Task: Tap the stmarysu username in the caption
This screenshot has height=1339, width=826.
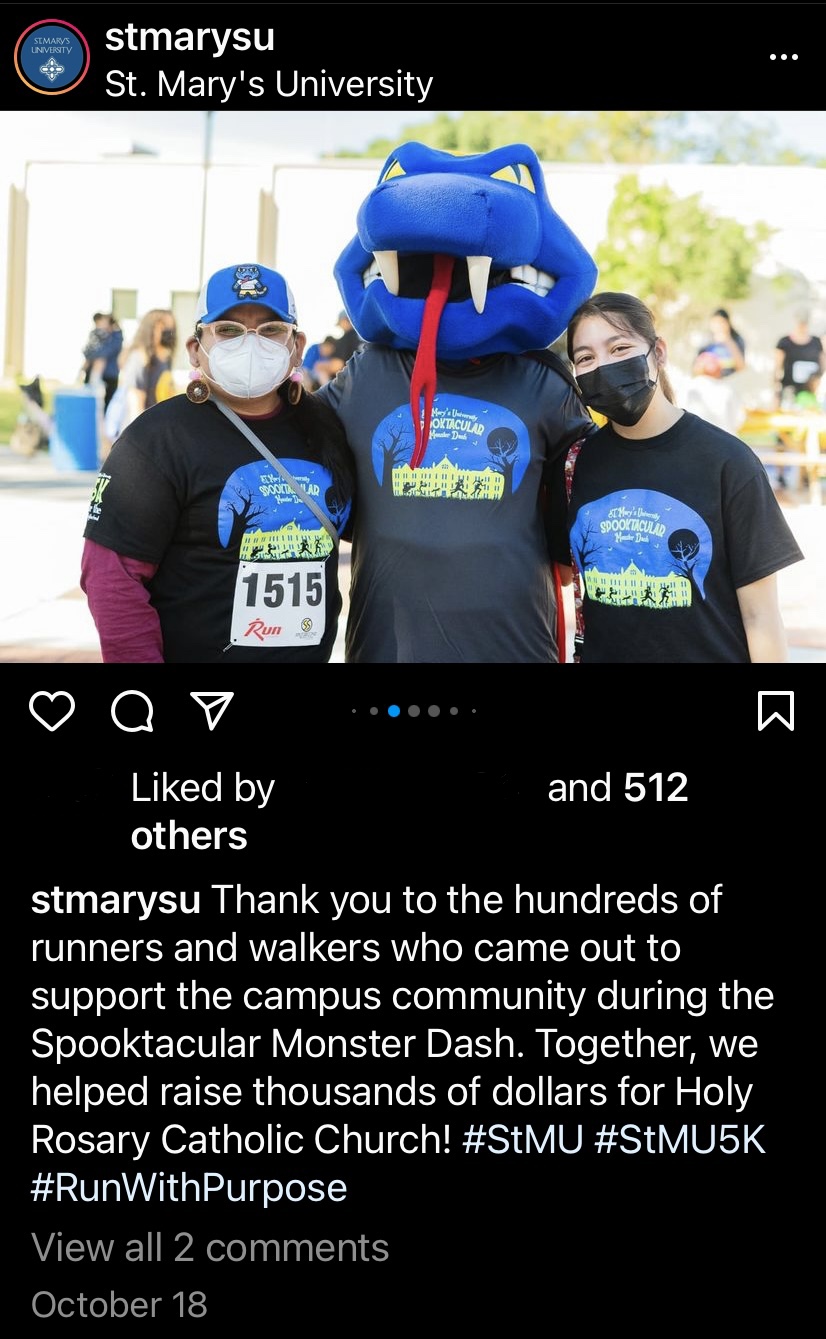Action: 116,900
